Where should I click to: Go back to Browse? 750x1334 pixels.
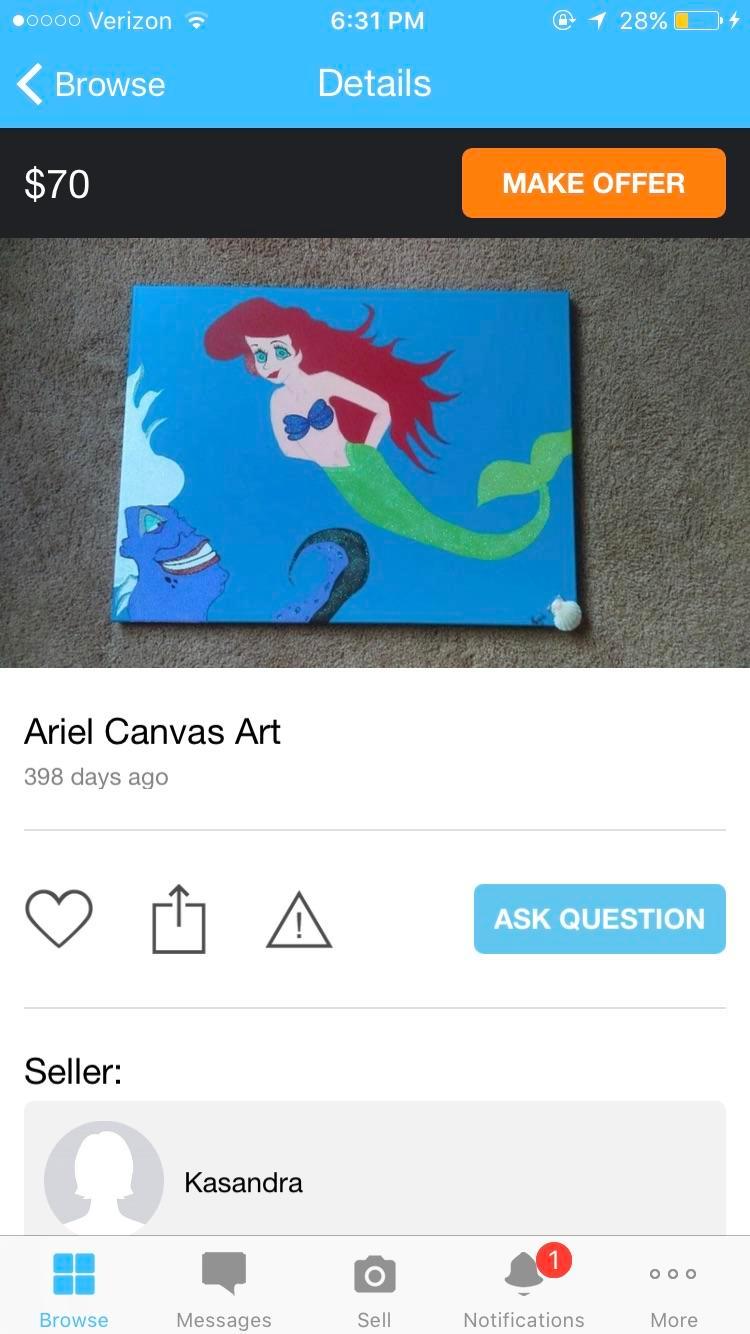(90, 84)
